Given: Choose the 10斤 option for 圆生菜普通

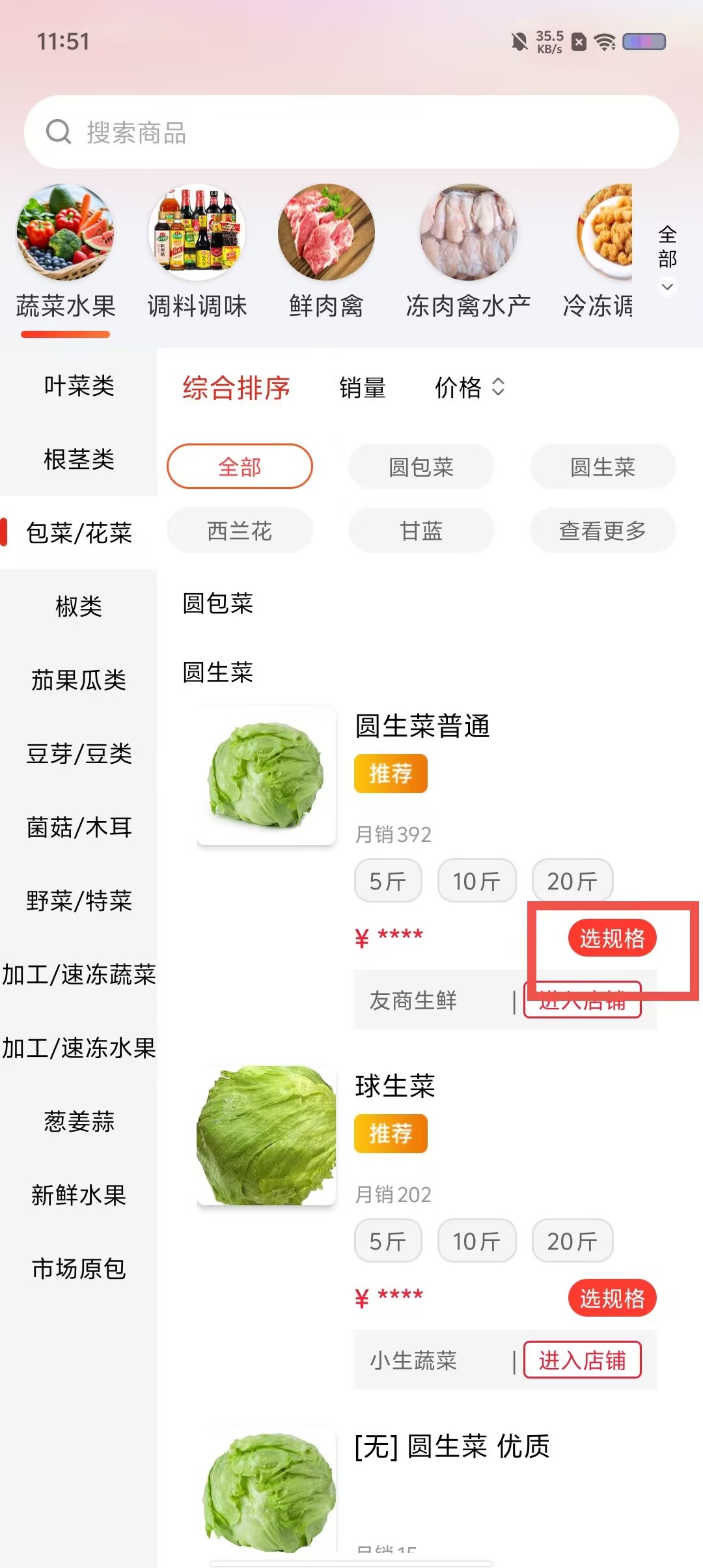Looking at the screenshot, I should 476,881.
